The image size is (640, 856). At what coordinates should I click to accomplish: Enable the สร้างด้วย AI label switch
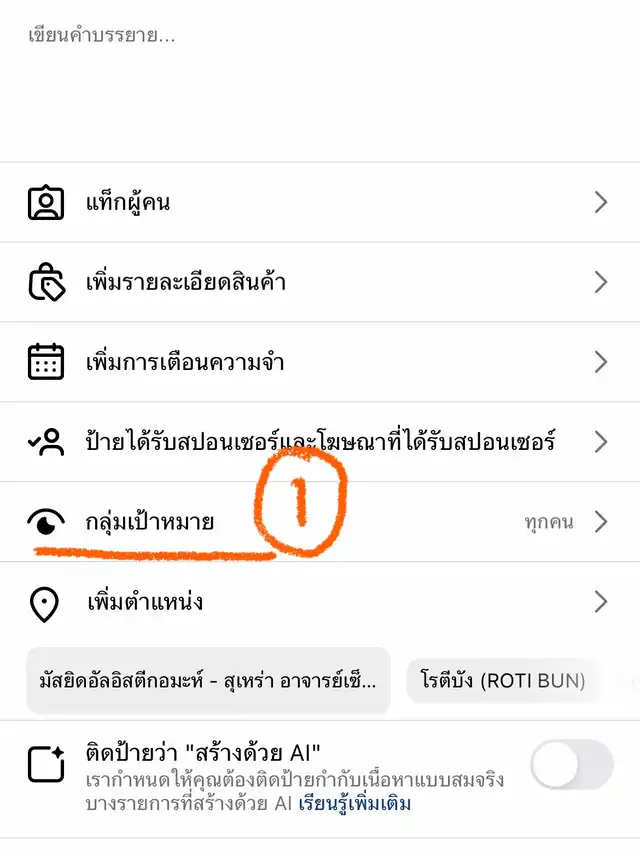(x=571, y=766)
